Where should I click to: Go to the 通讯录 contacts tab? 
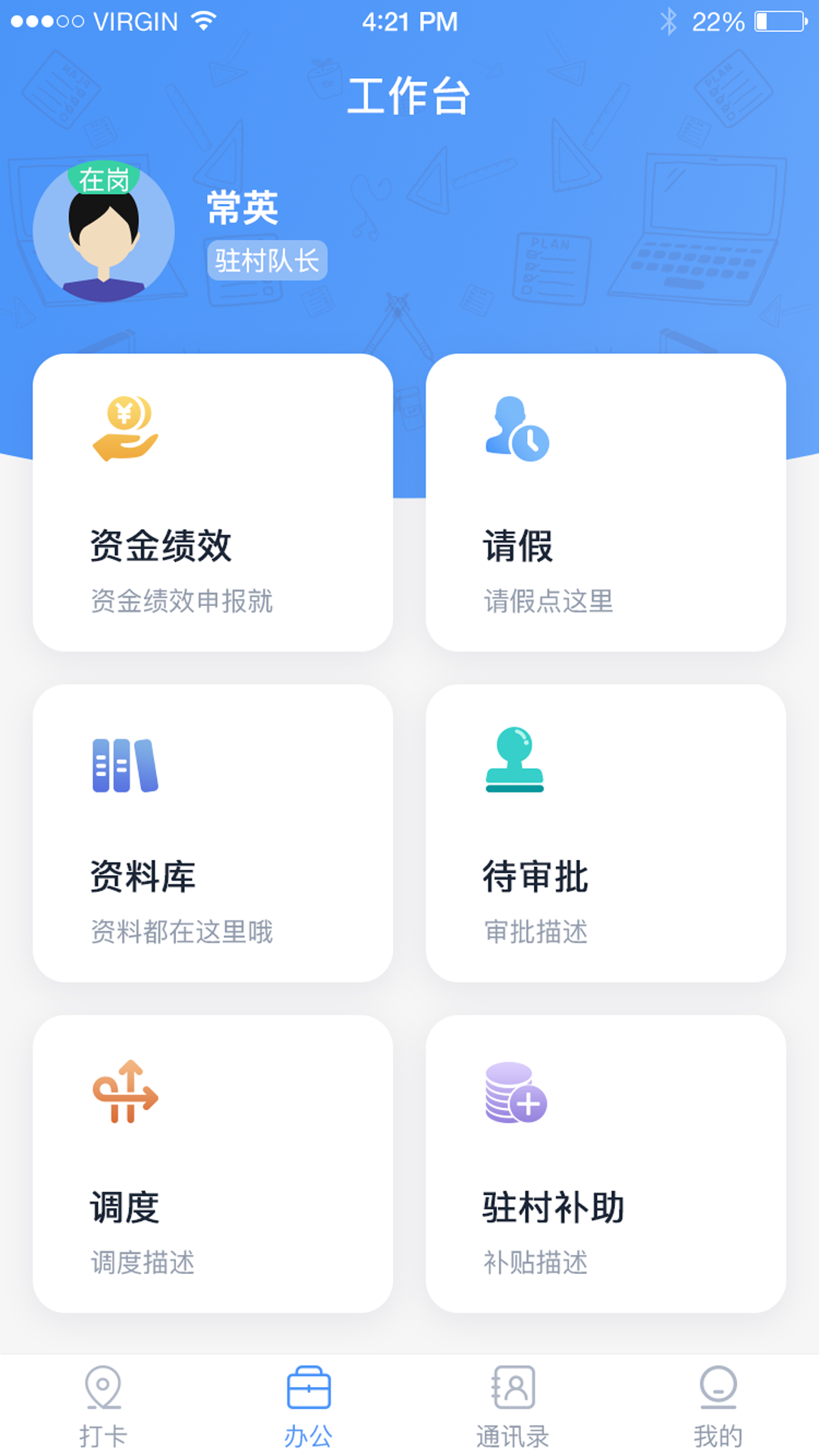click(x=513, y=1406)
